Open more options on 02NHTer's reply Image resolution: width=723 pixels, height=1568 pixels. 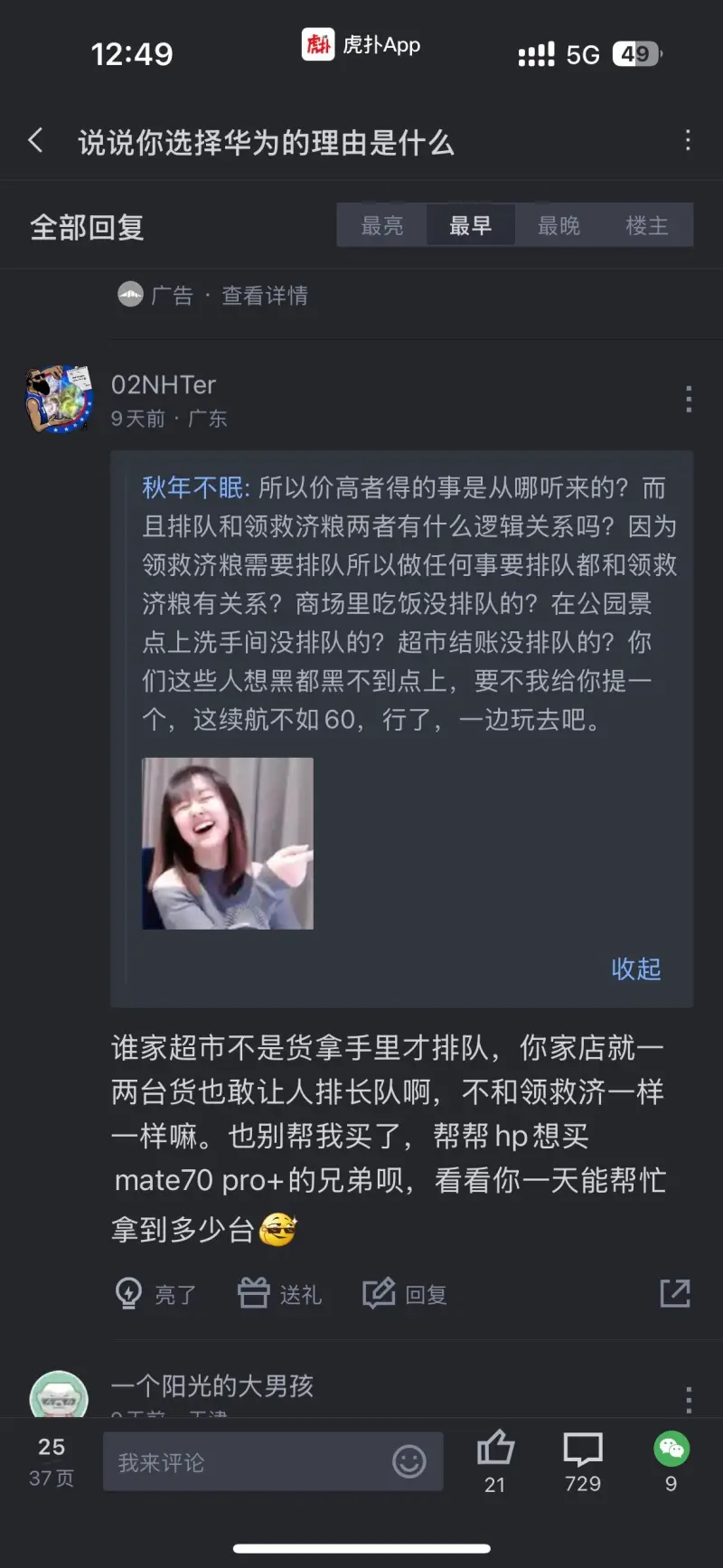(688, 399)
